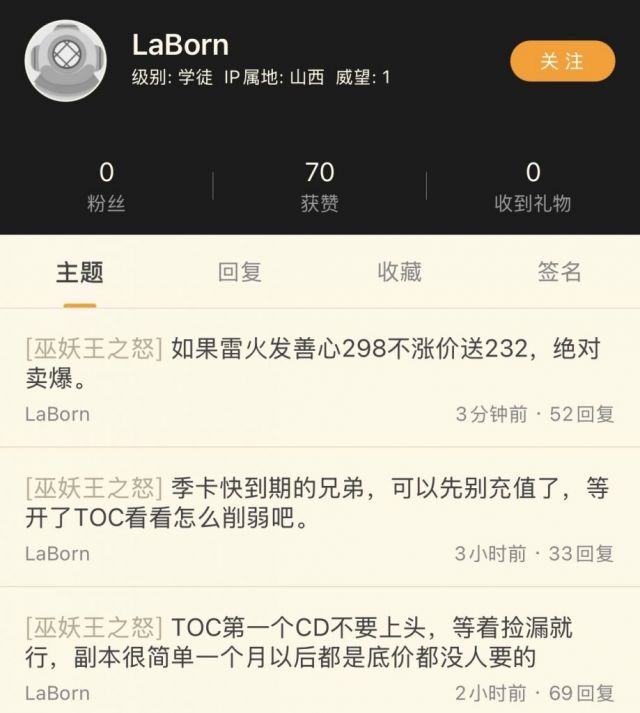
Task: Switch to the 收藏 tab
Action: point(399,272)
